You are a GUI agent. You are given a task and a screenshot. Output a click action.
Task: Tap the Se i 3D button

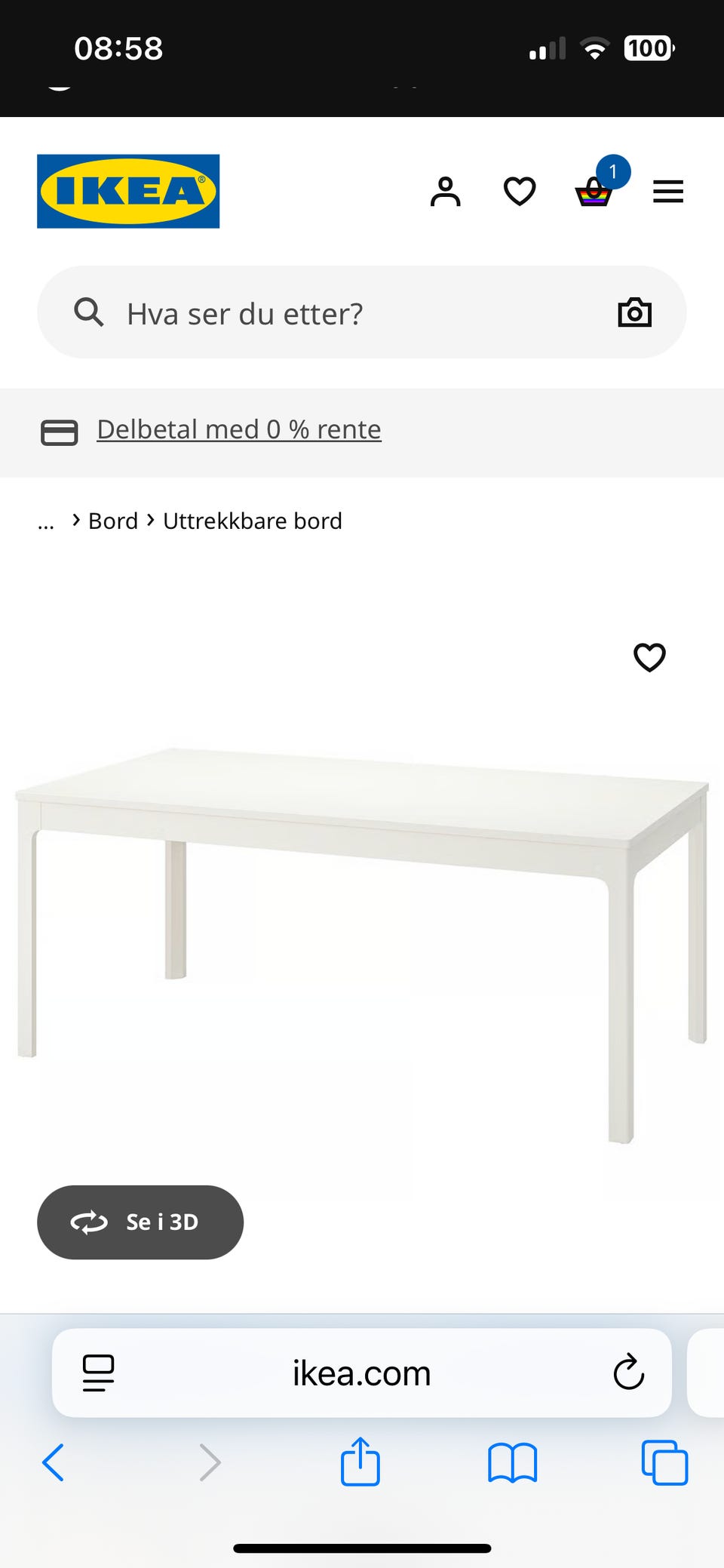[x=140, y=1222]
